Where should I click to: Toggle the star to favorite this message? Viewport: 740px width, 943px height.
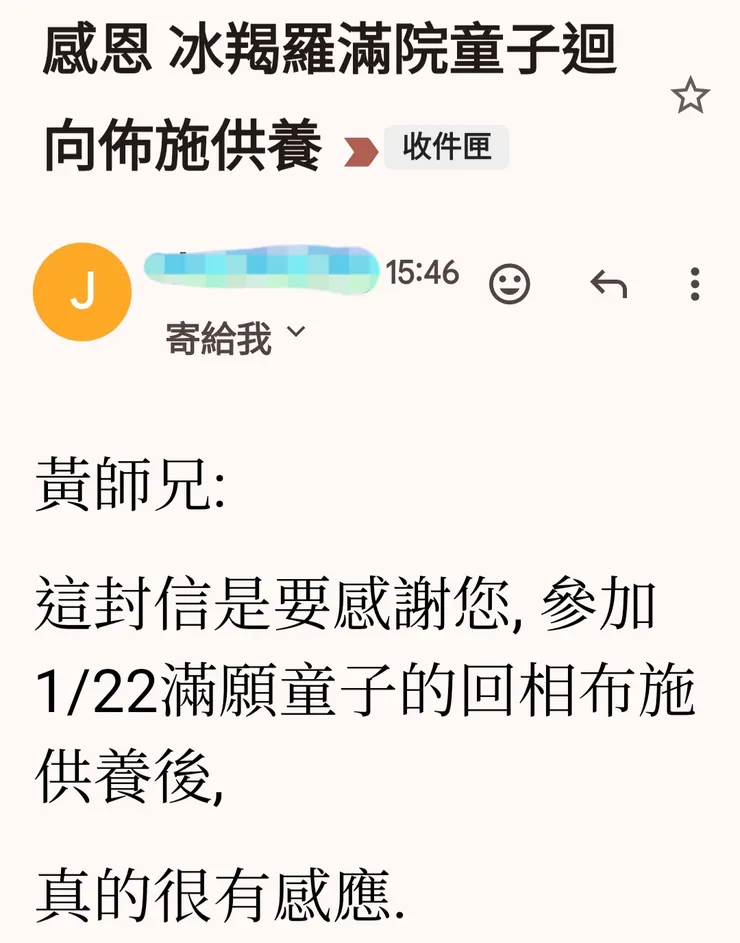pyautogui.click(x=689, y=92)
